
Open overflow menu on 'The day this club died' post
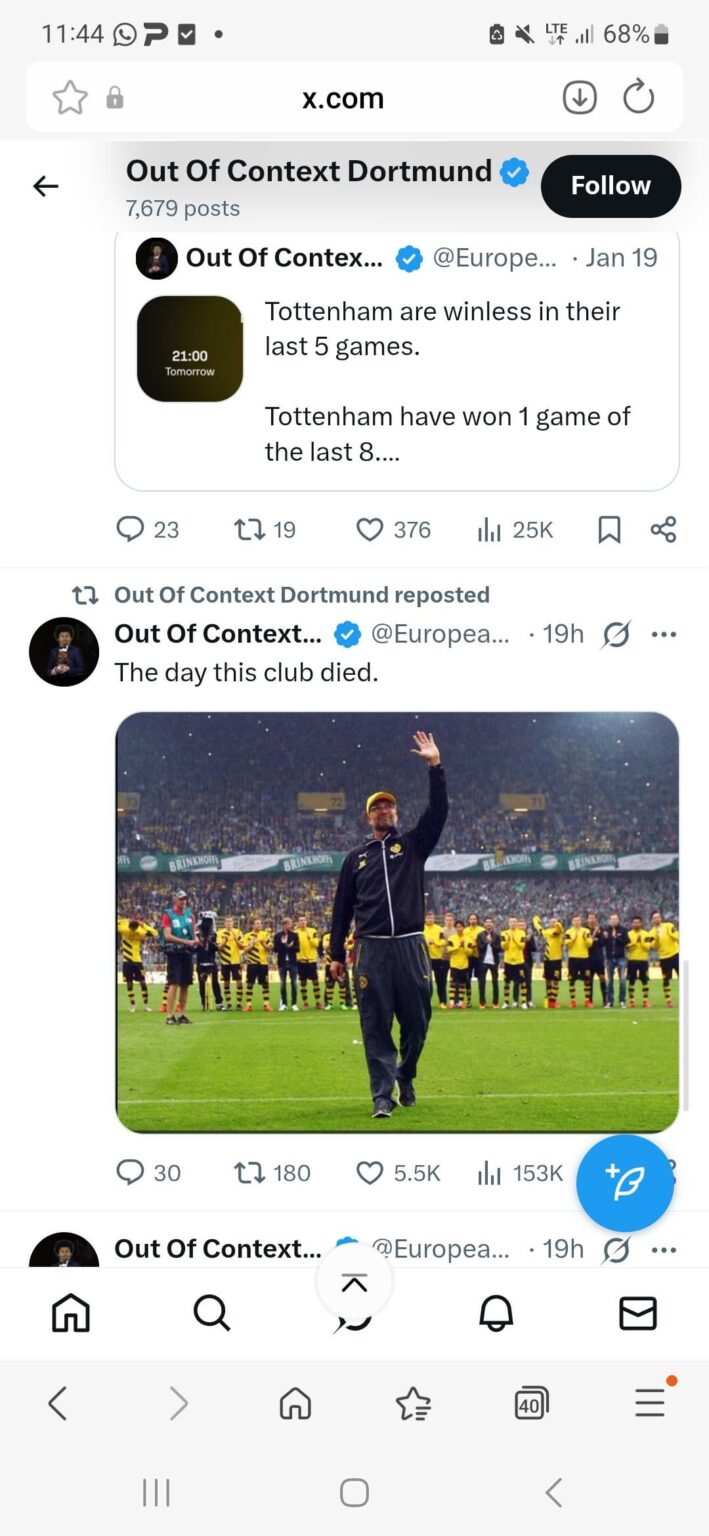[664, 634]
